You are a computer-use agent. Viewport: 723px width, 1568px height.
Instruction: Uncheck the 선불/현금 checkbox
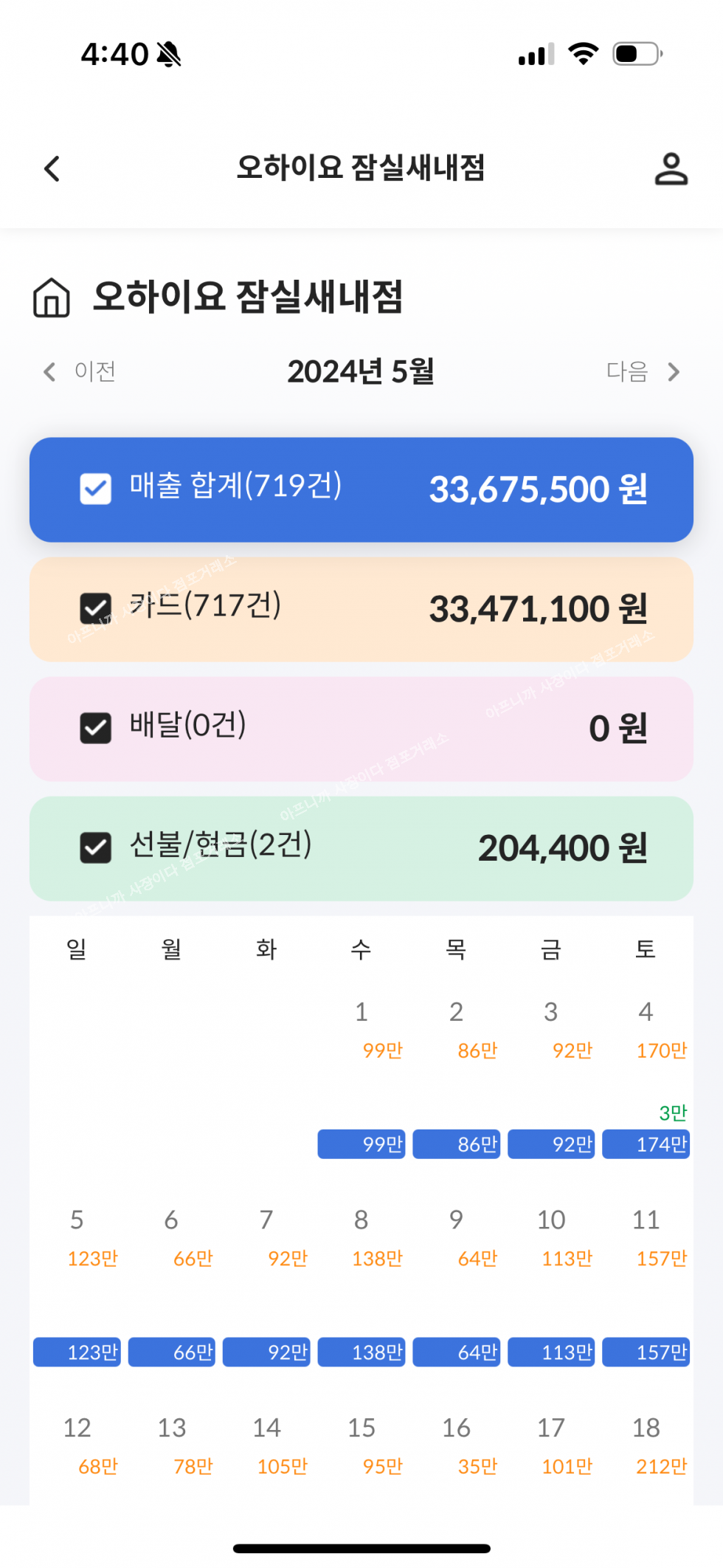pos(96,847)
